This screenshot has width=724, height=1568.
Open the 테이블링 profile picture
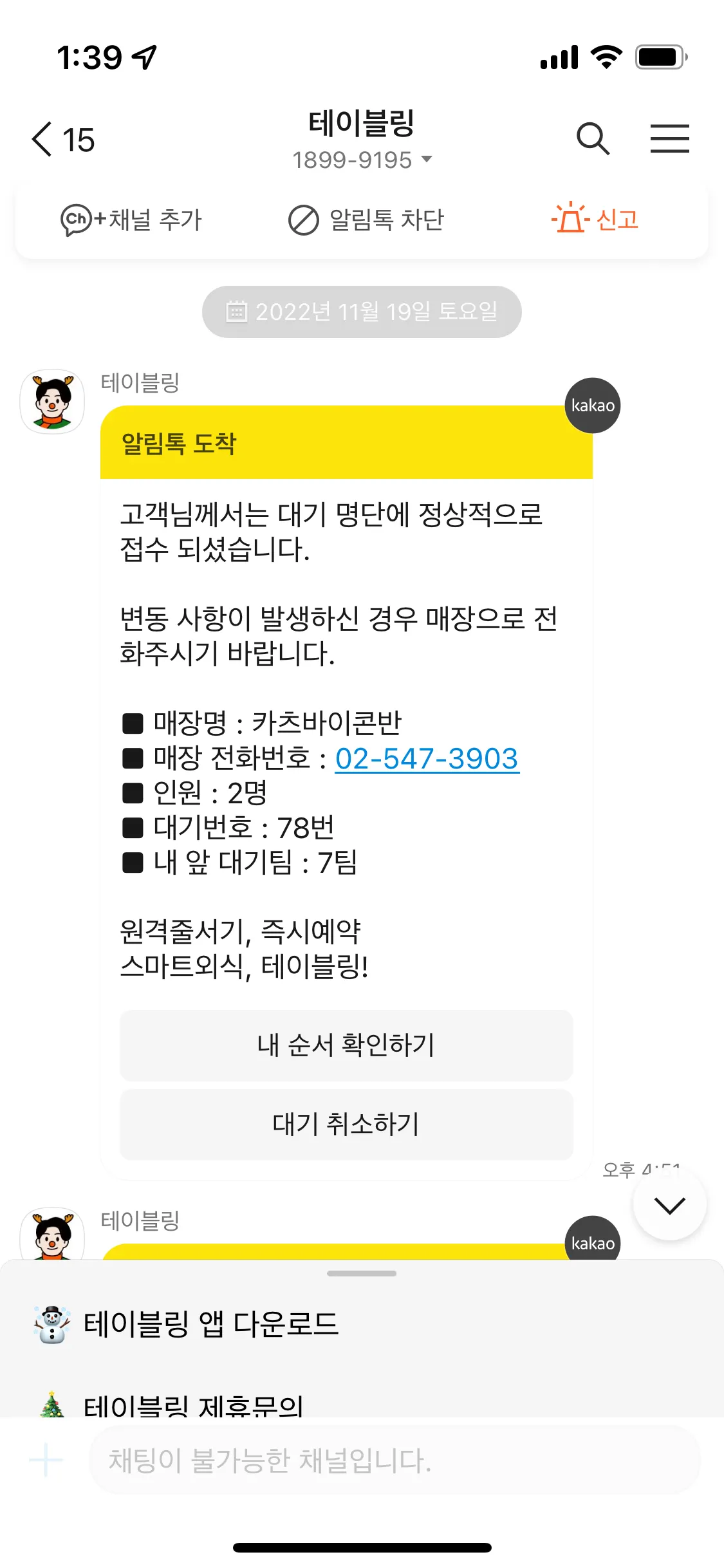point(52,402)
